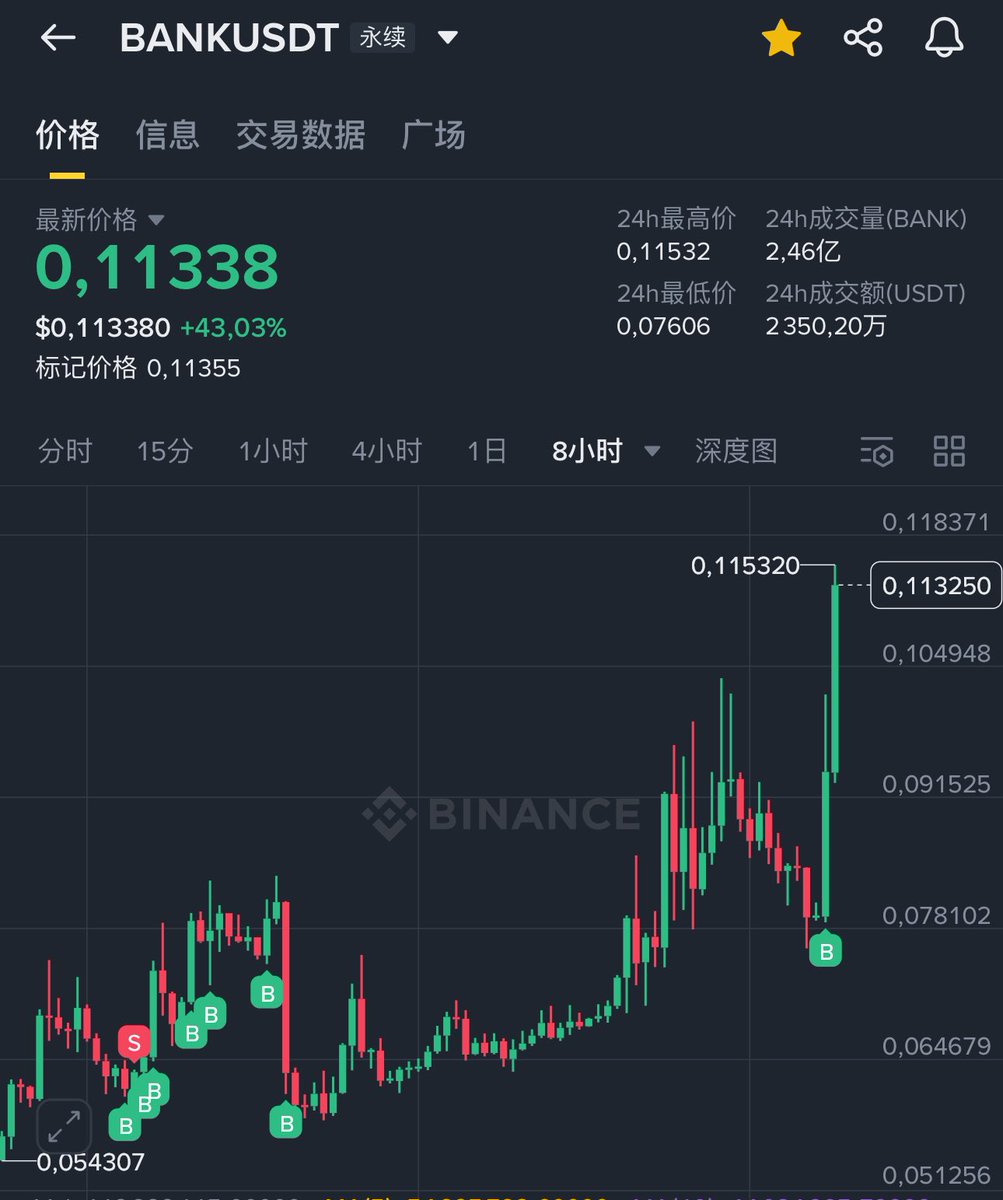
Task: Select the 1日 interval
Action: (487, 451)
